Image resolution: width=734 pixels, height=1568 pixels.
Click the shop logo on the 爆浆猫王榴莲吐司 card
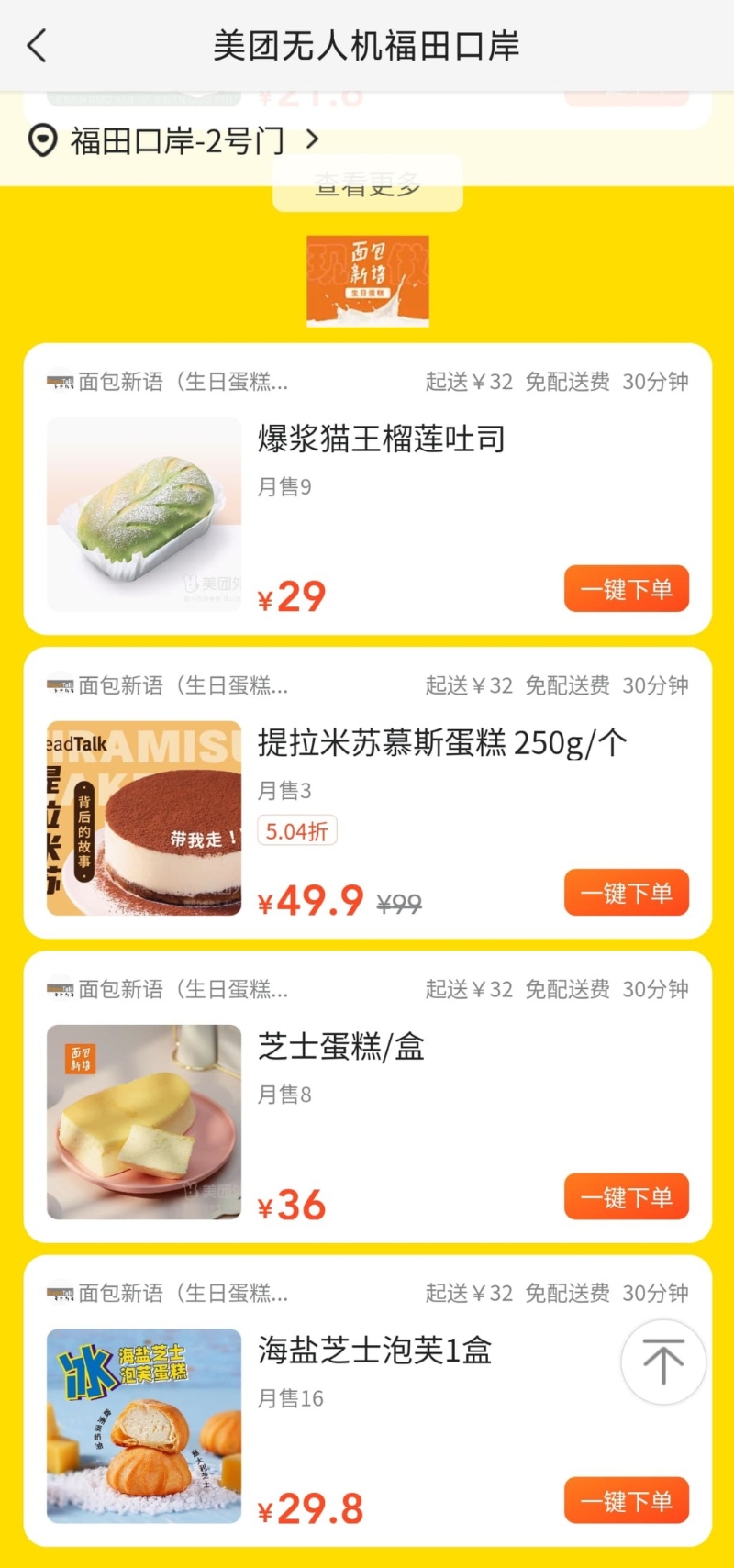pos(60,380)
